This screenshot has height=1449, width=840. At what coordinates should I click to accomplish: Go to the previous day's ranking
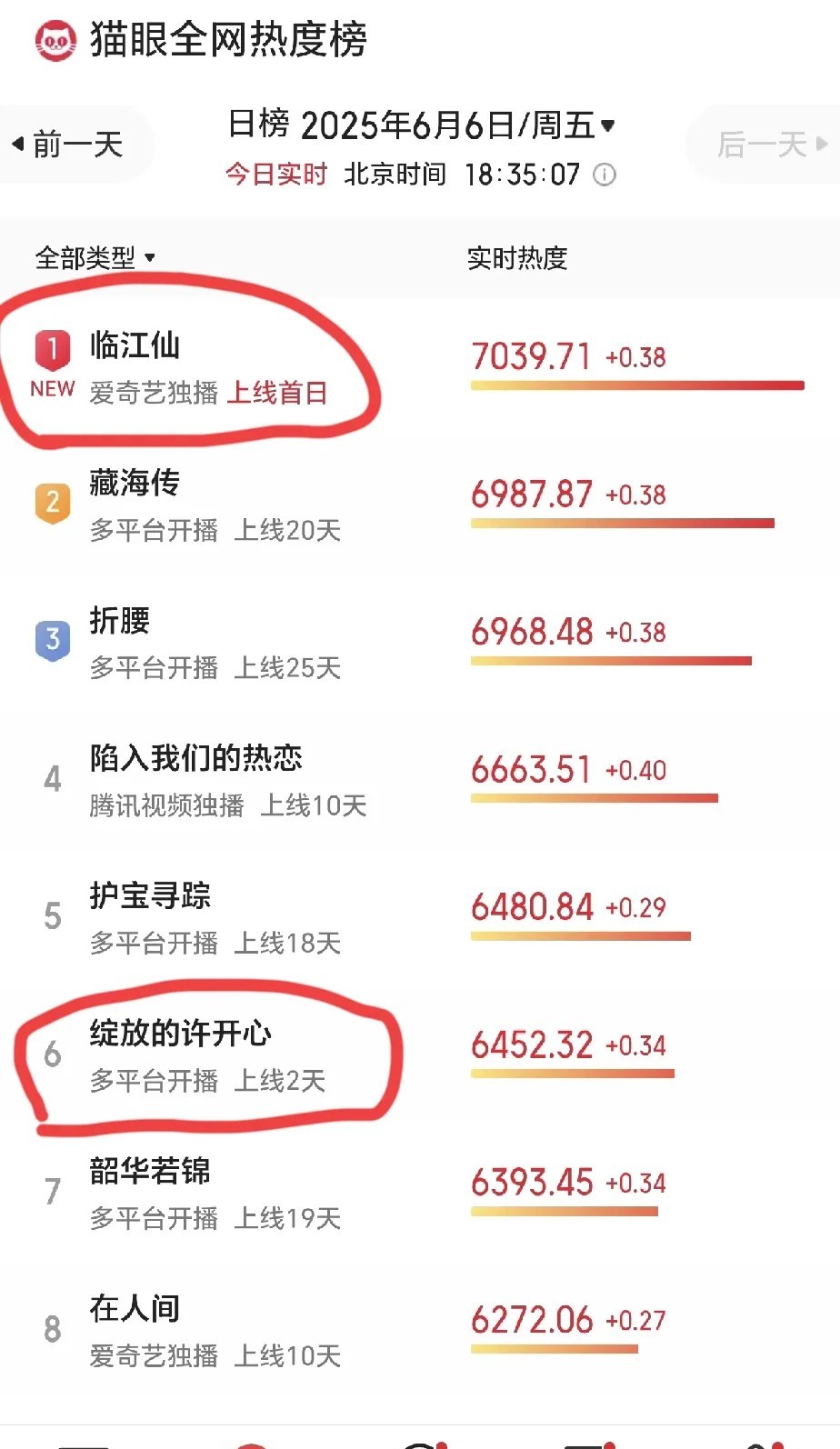tap(71, 144)
